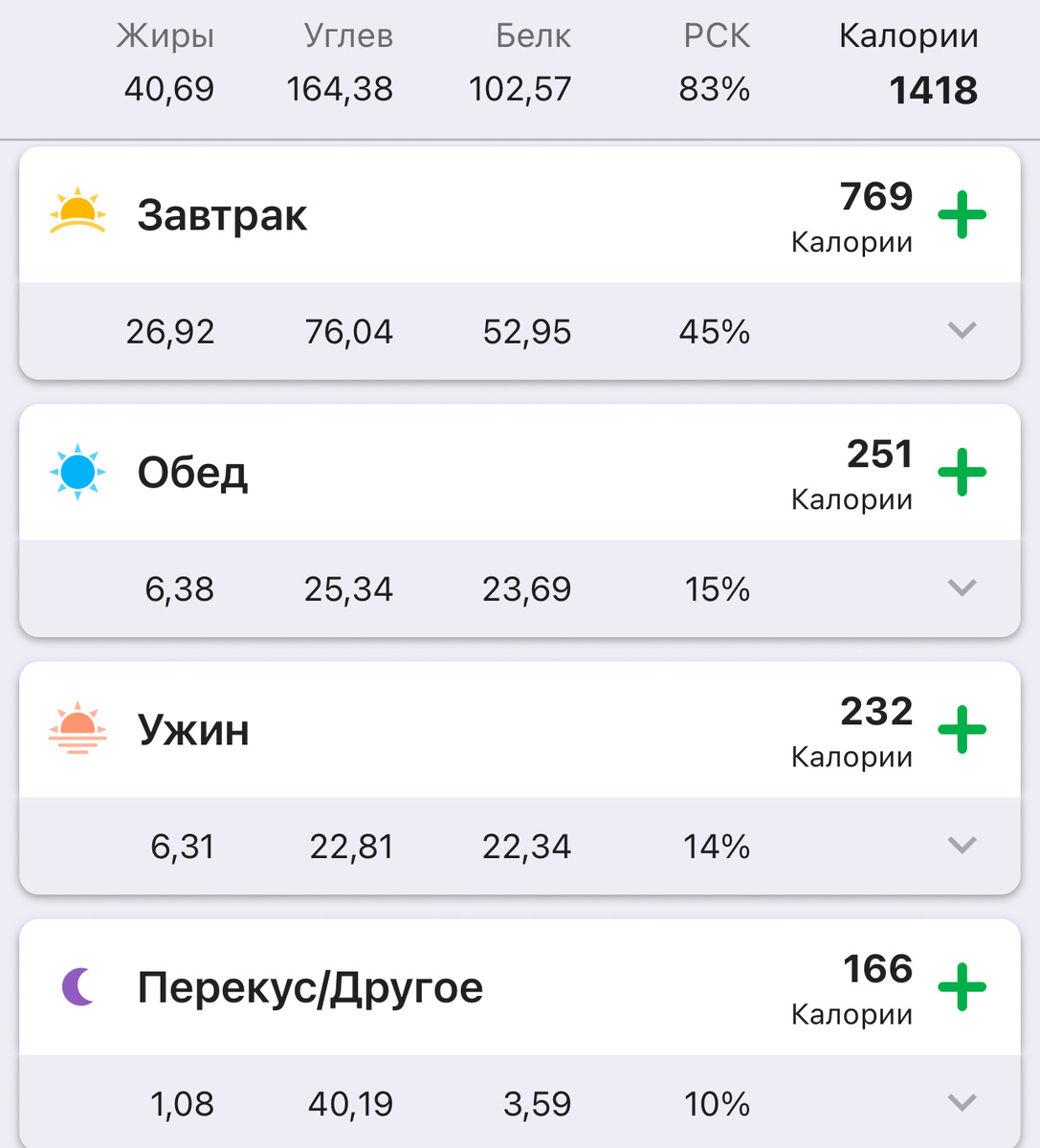Click the 45% value under Завтрак
This screenshot has height=1148, width=1040.
(716, 331)
